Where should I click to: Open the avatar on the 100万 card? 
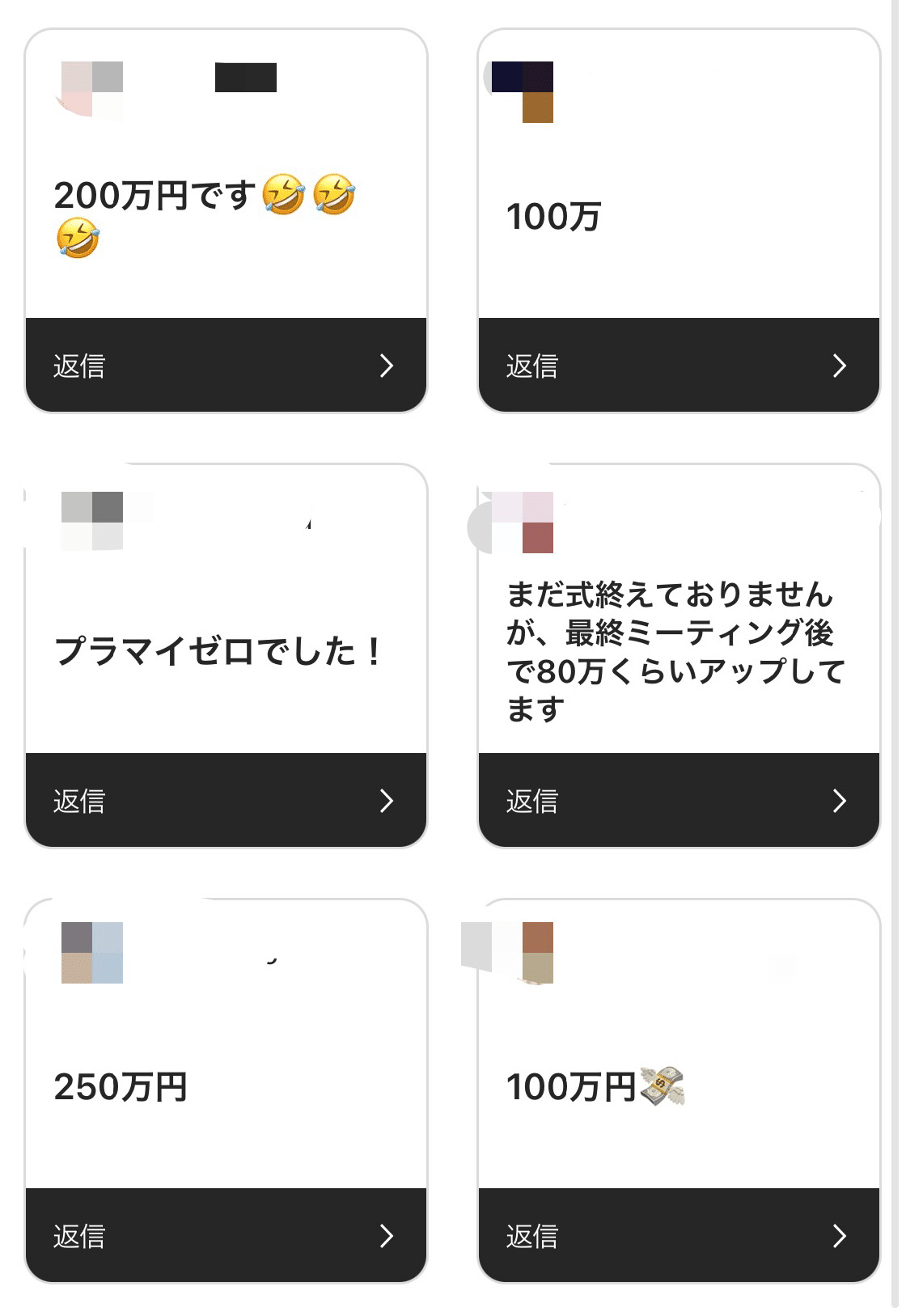coord(521,93)
